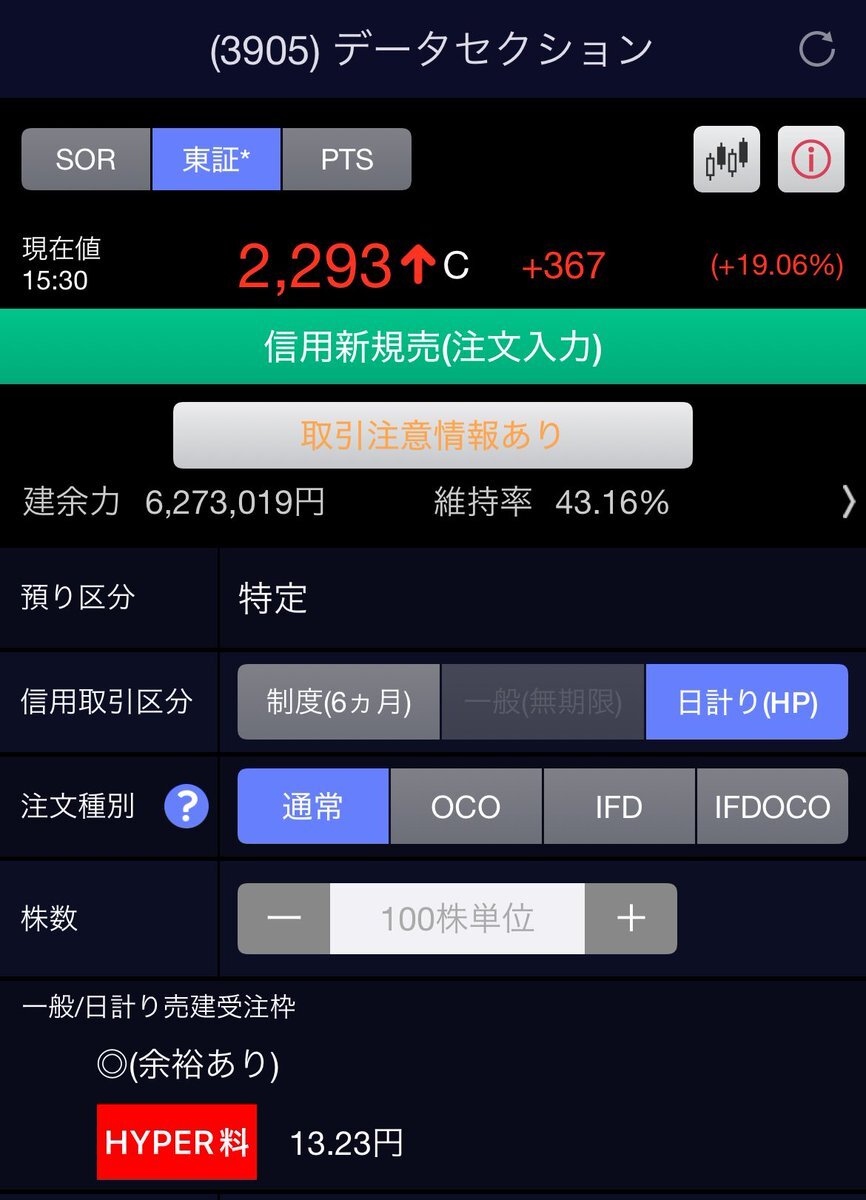Select the OCO order type option
The width and height of the screenshot is (866, 1200).
465,806
